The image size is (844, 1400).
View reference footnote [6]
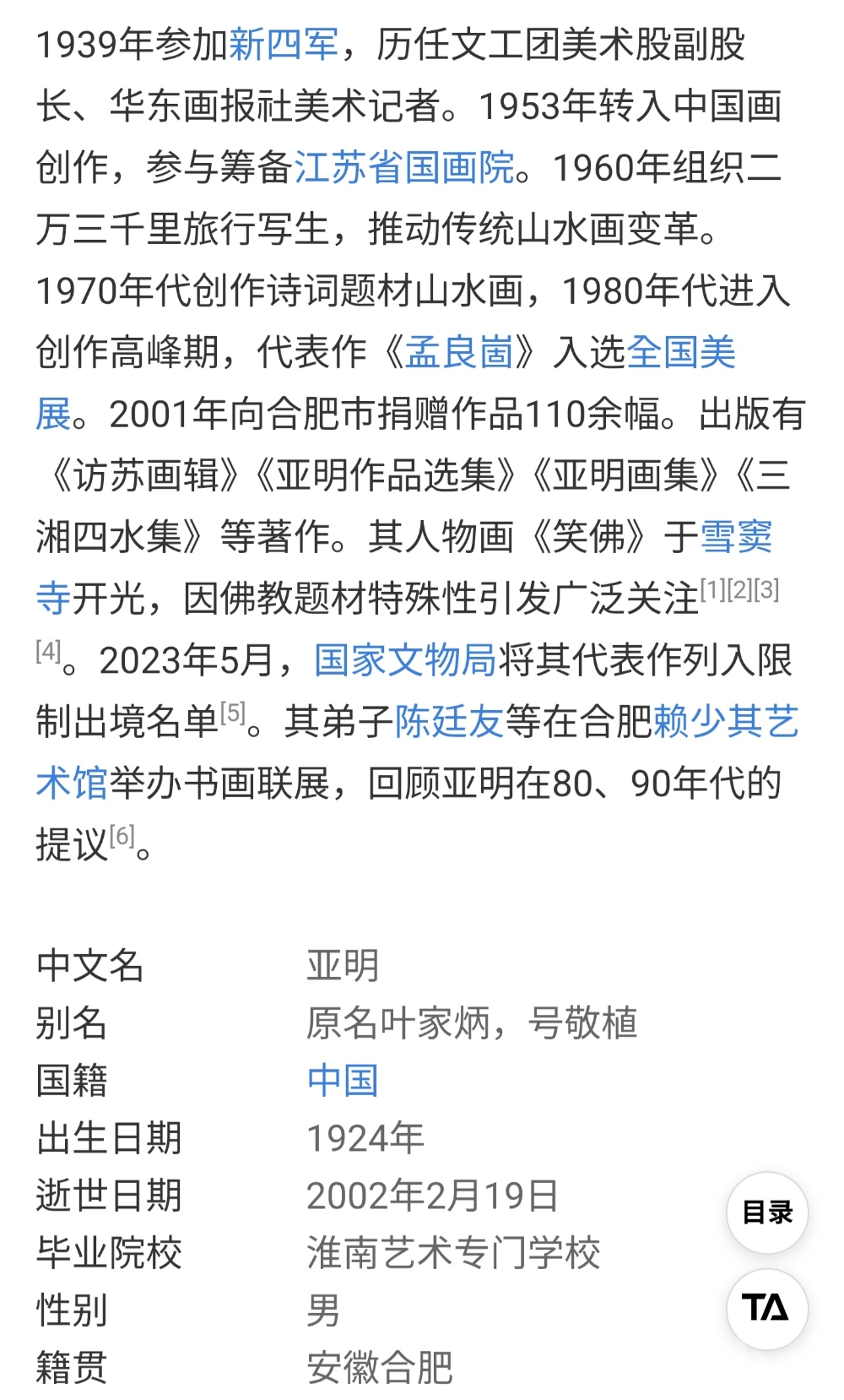pos(122,836)
